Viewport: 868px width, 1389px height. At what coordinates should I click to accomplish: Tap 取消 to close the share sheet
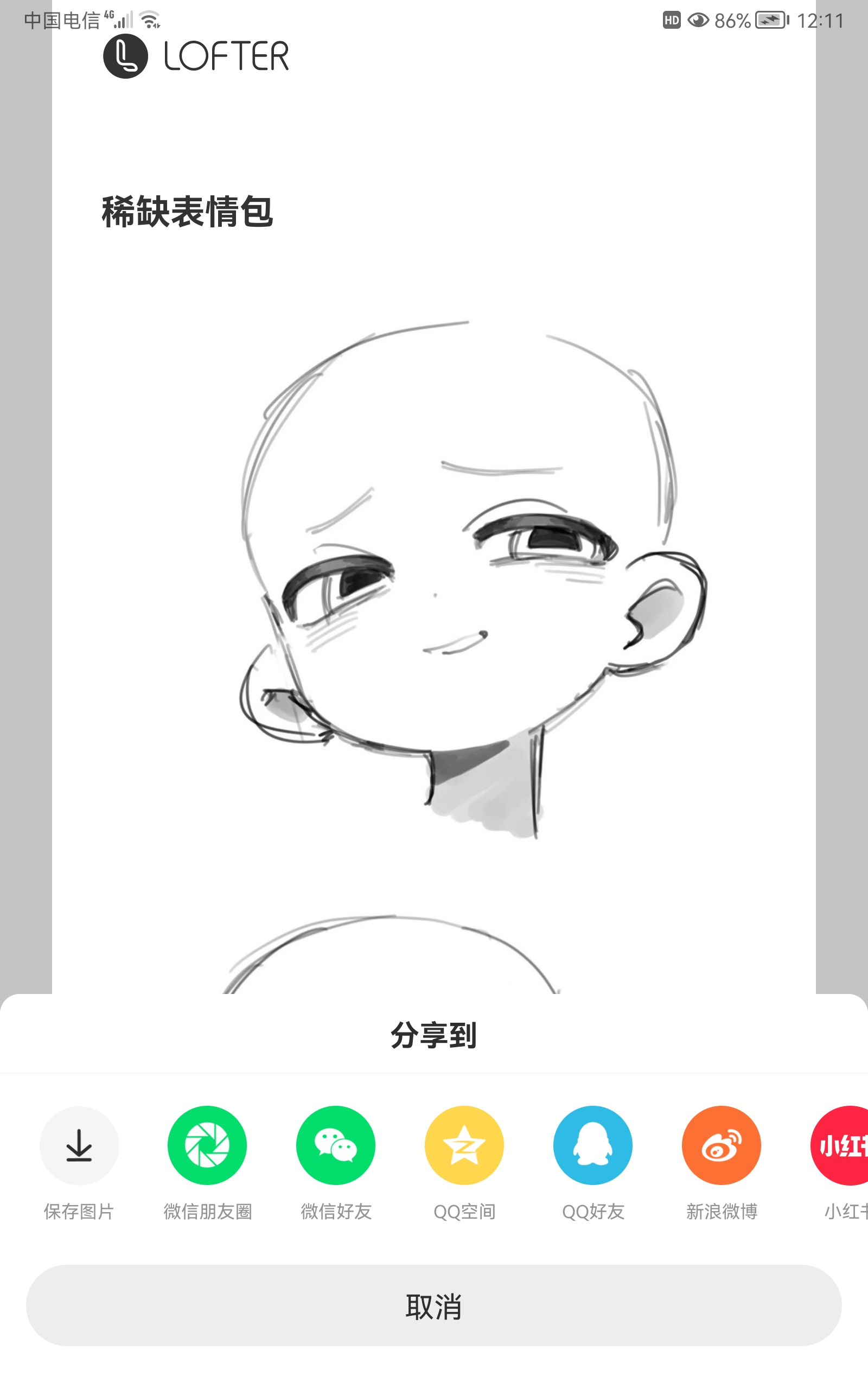click(434, 1306)
